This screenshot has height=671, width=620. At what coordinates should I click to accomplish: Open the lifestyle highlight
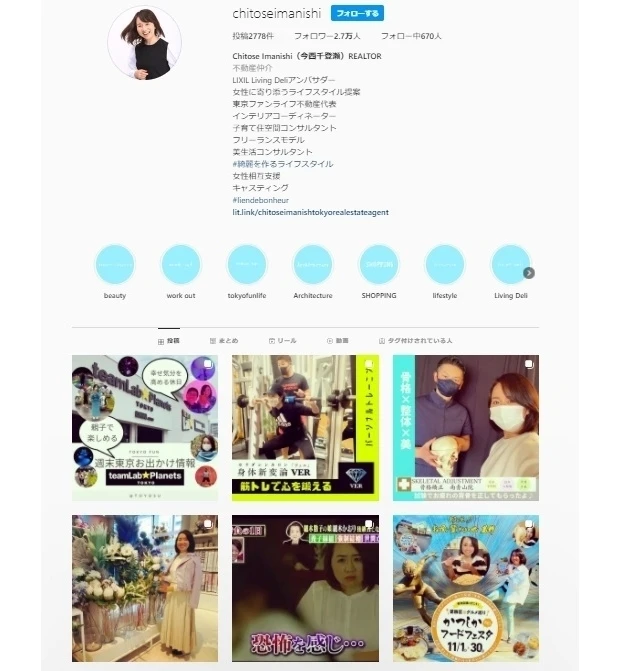click(x=445, y=265)
